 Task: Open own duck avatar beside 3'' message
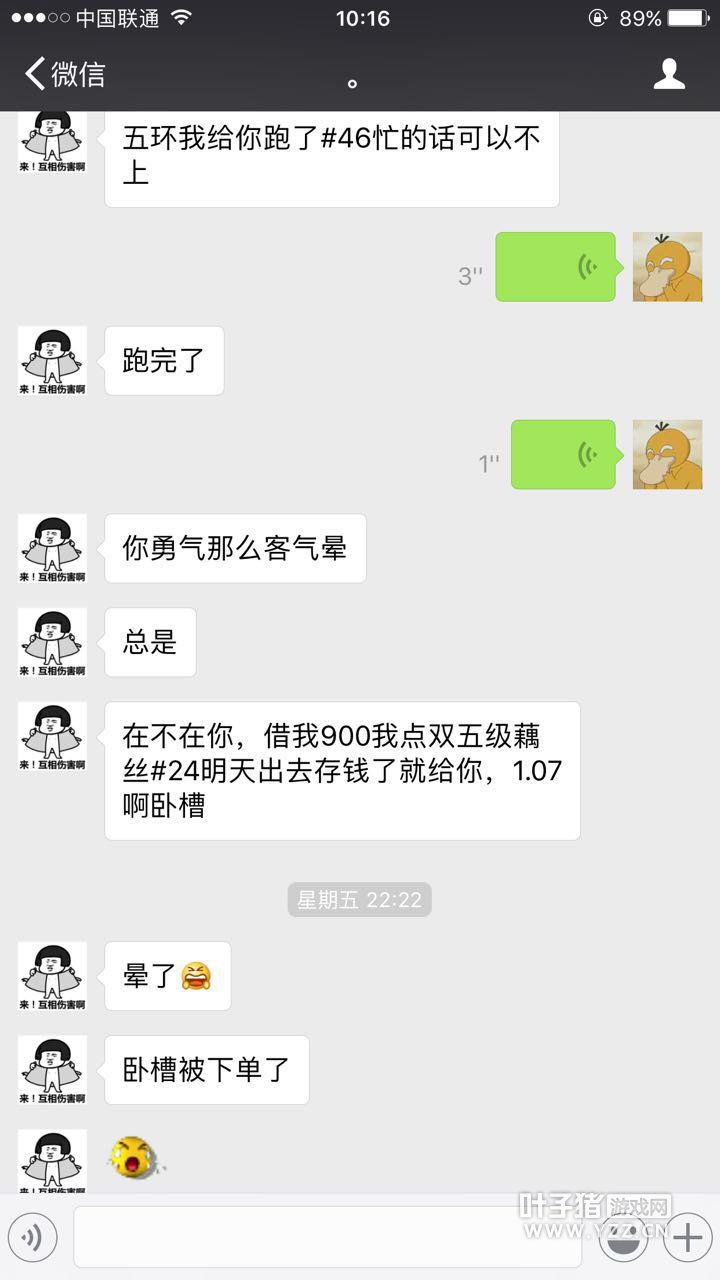tap(667, 267)
